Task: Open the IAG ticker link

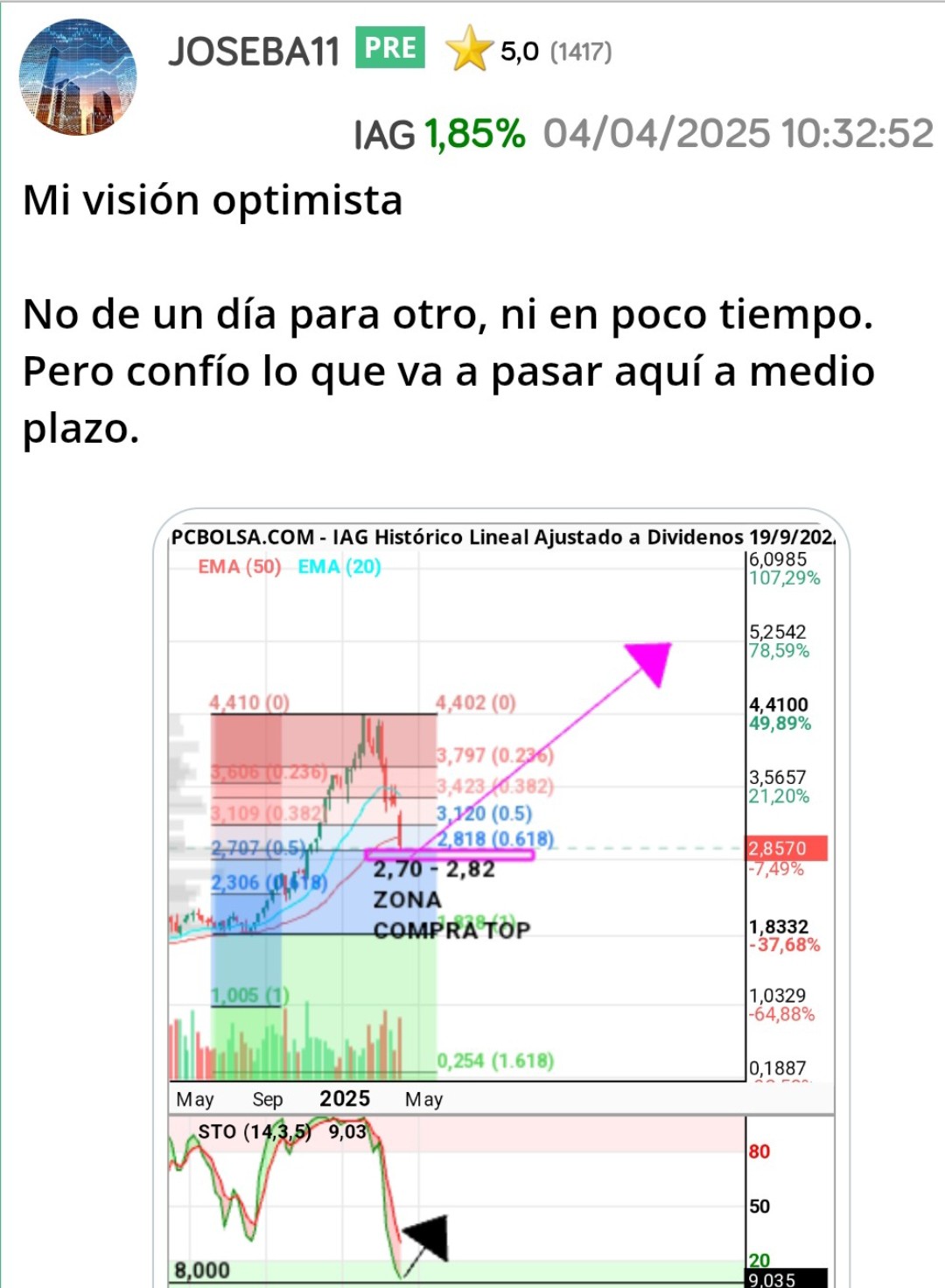Action: [384, 136]
